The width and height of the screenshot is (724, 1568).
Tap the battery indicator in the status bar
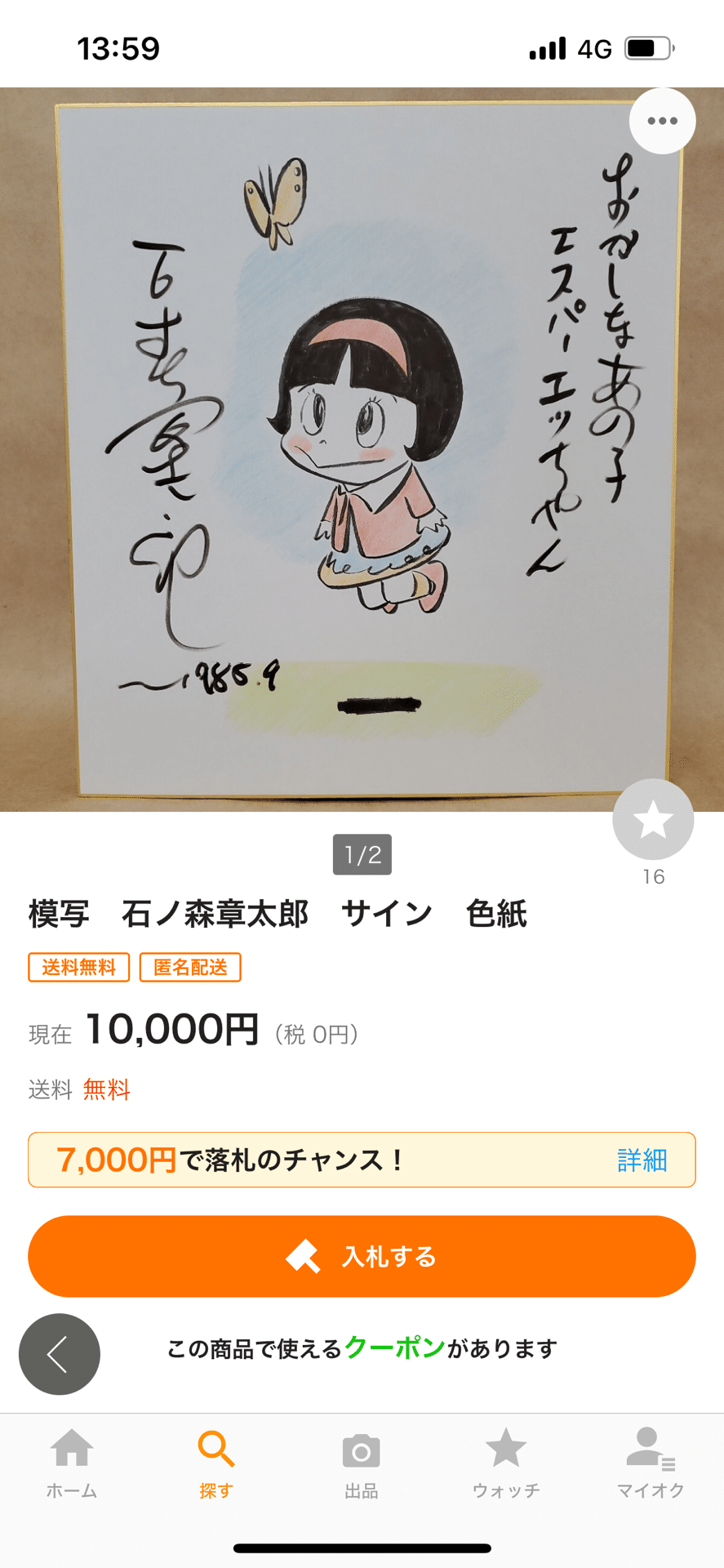[649, 49]
